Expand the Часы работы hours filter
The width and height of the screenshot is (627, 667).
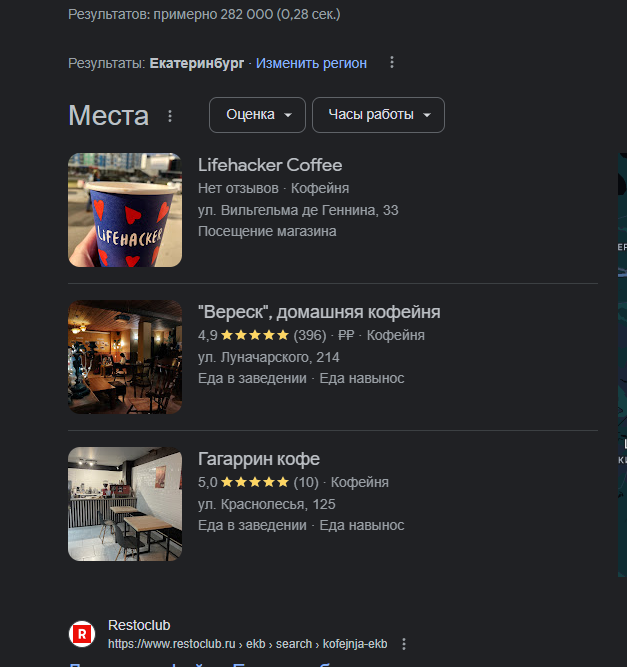[378, 115]
